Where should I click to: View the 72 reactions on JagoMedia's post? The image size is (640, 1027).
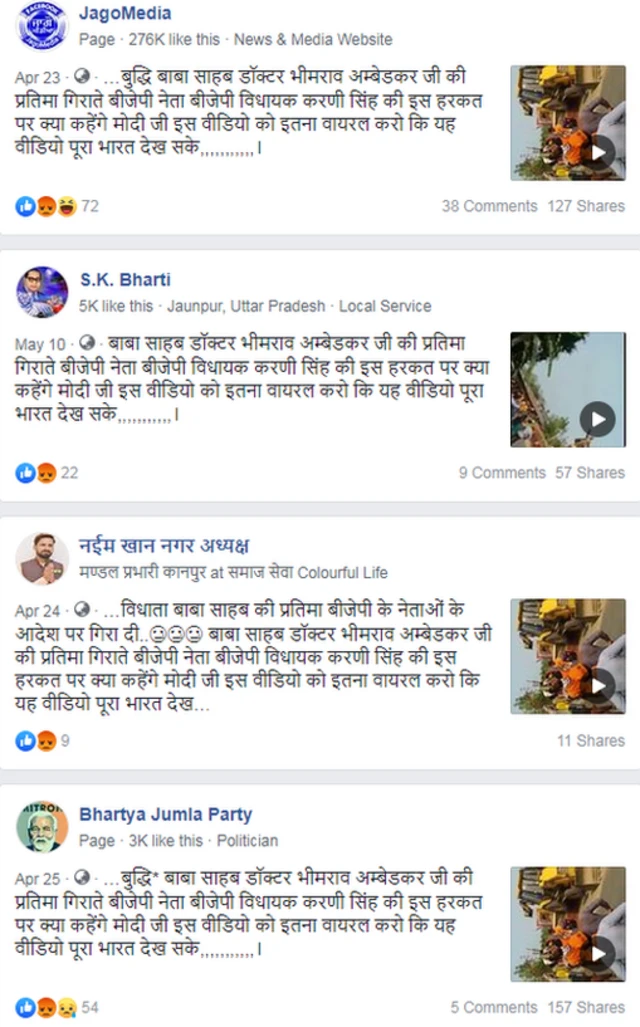[58, 207]
